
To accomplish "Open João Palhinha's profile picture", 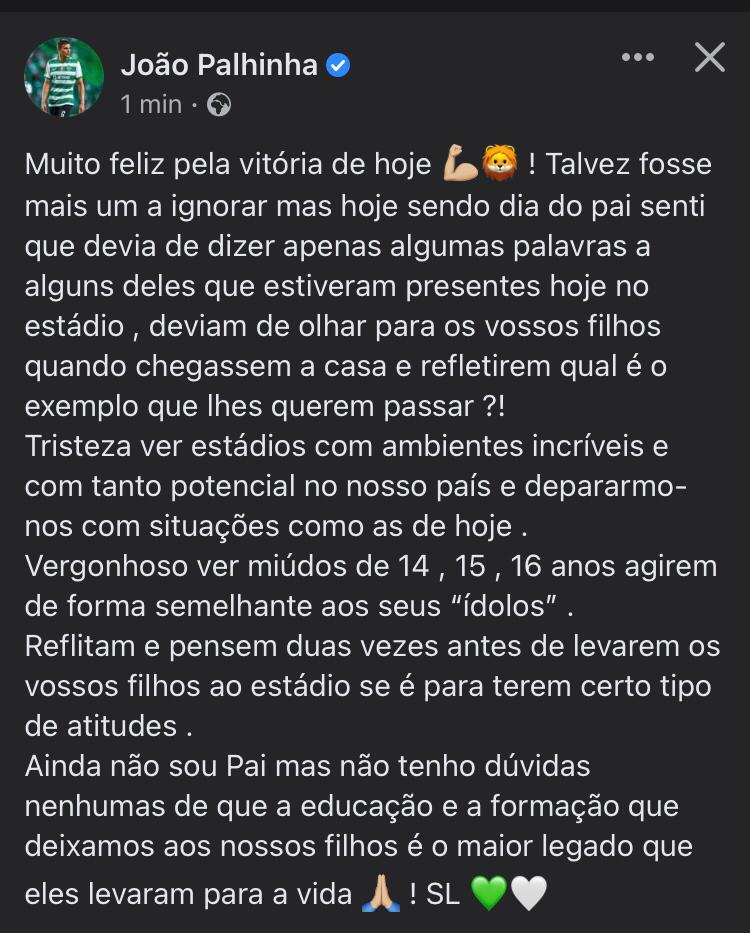I will pyautogui.click(x=63, y=77).
